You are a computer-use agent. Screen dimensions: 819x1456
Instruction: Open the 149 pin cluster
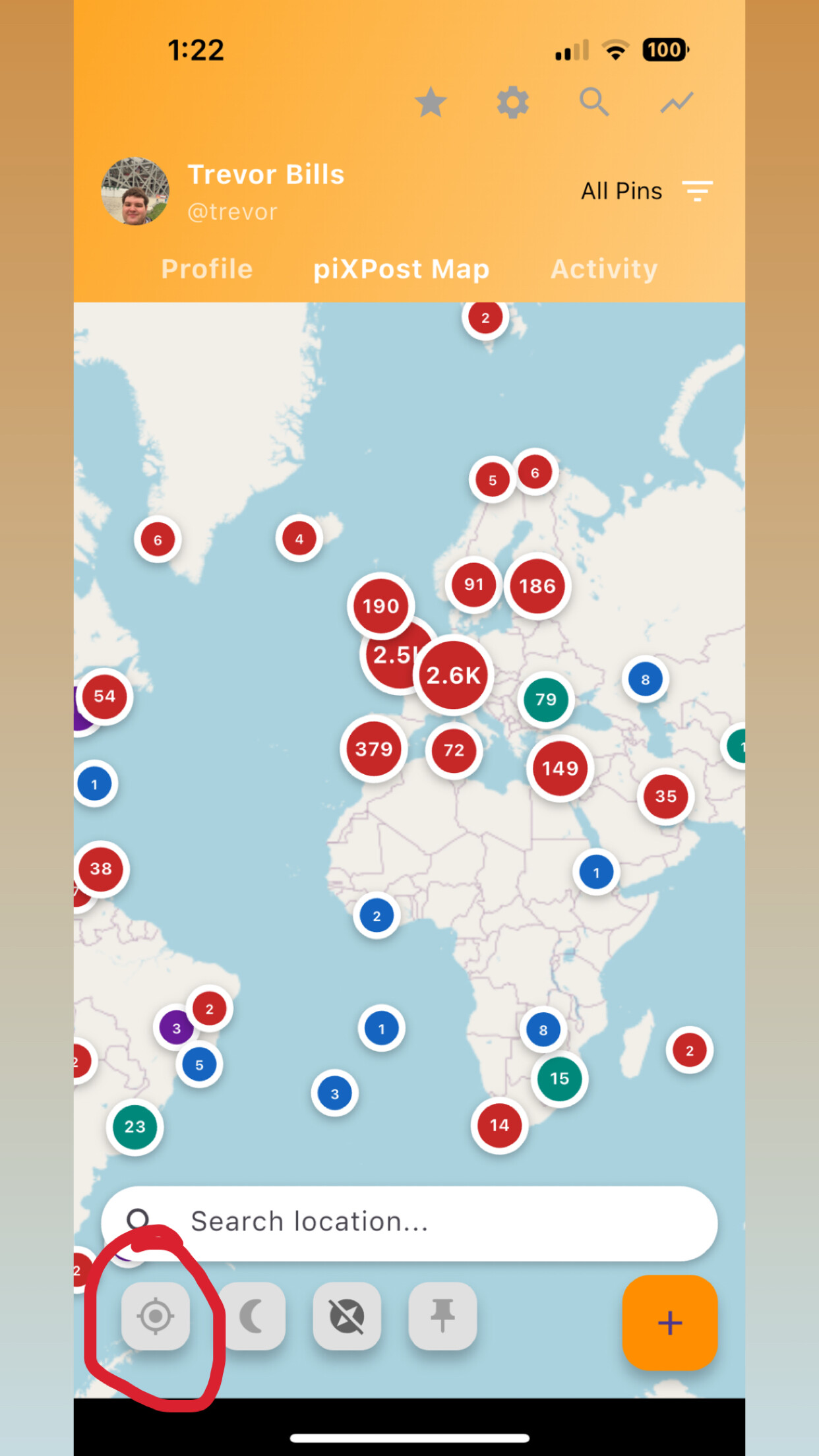tap(560, 768)
